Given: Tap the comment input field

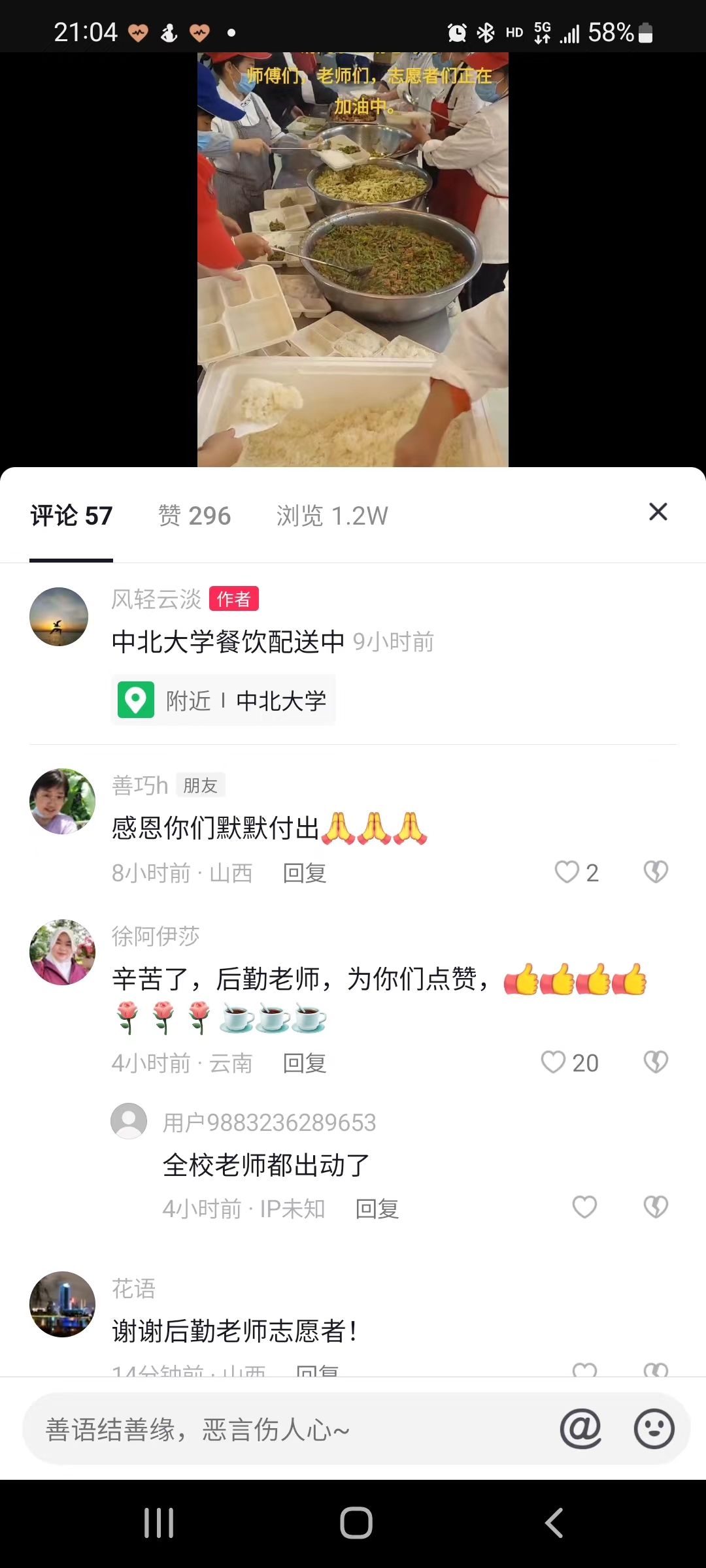Looking at the screenshot, I should click(288, 1429).
